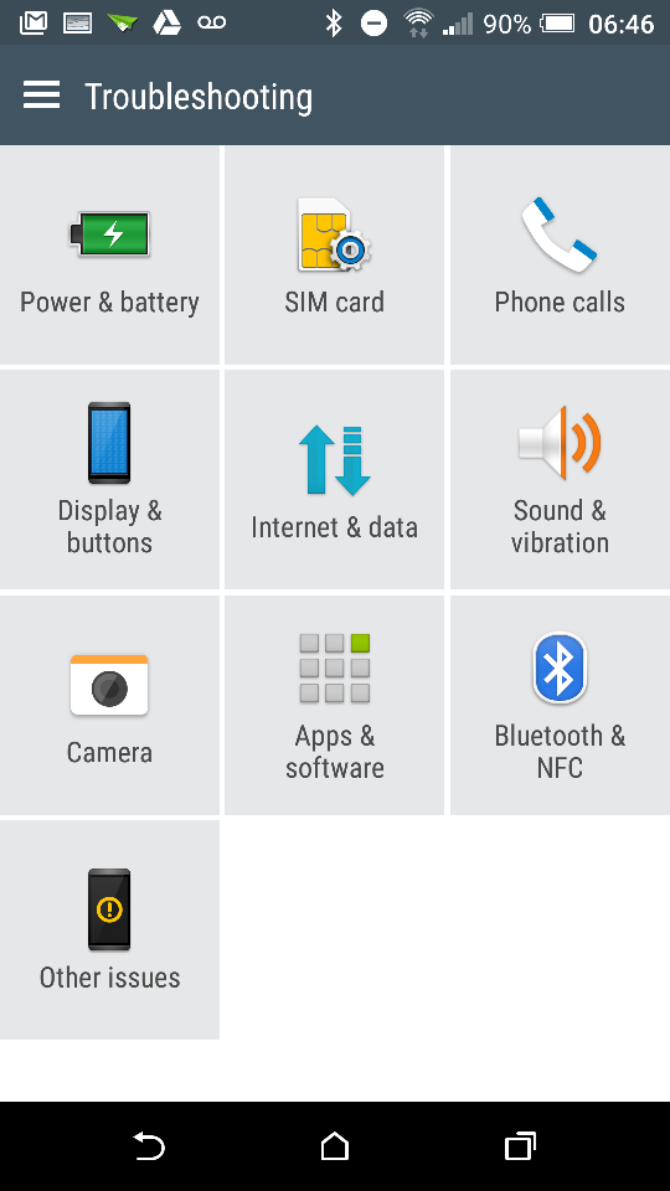Viewport: 670px width, 1191px height.
Task: Open Internet & data help
Action: 334,479
